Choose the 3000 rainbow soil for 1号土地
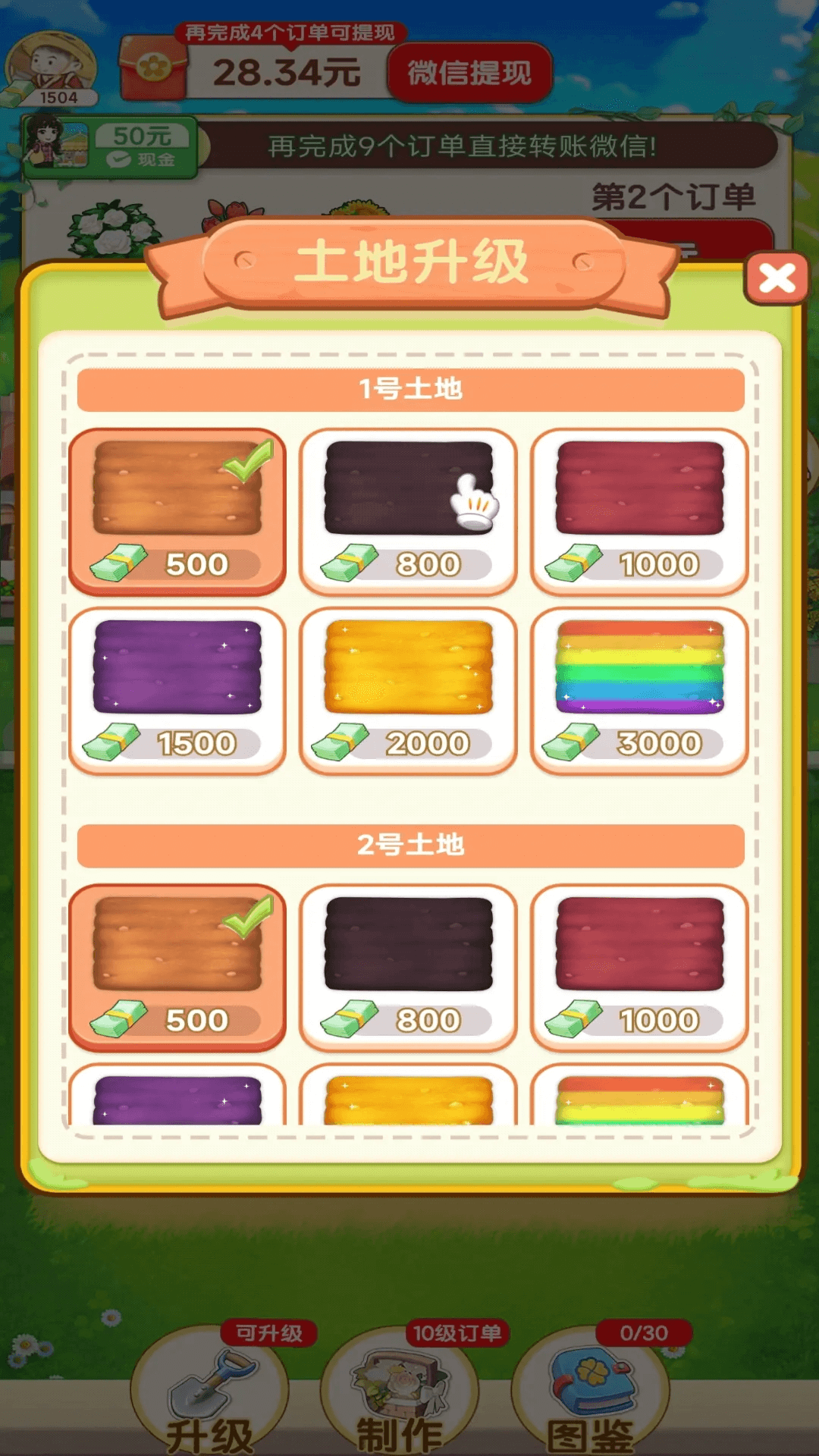The width and height of the screenshot is (819, 1456). [639, 691]
